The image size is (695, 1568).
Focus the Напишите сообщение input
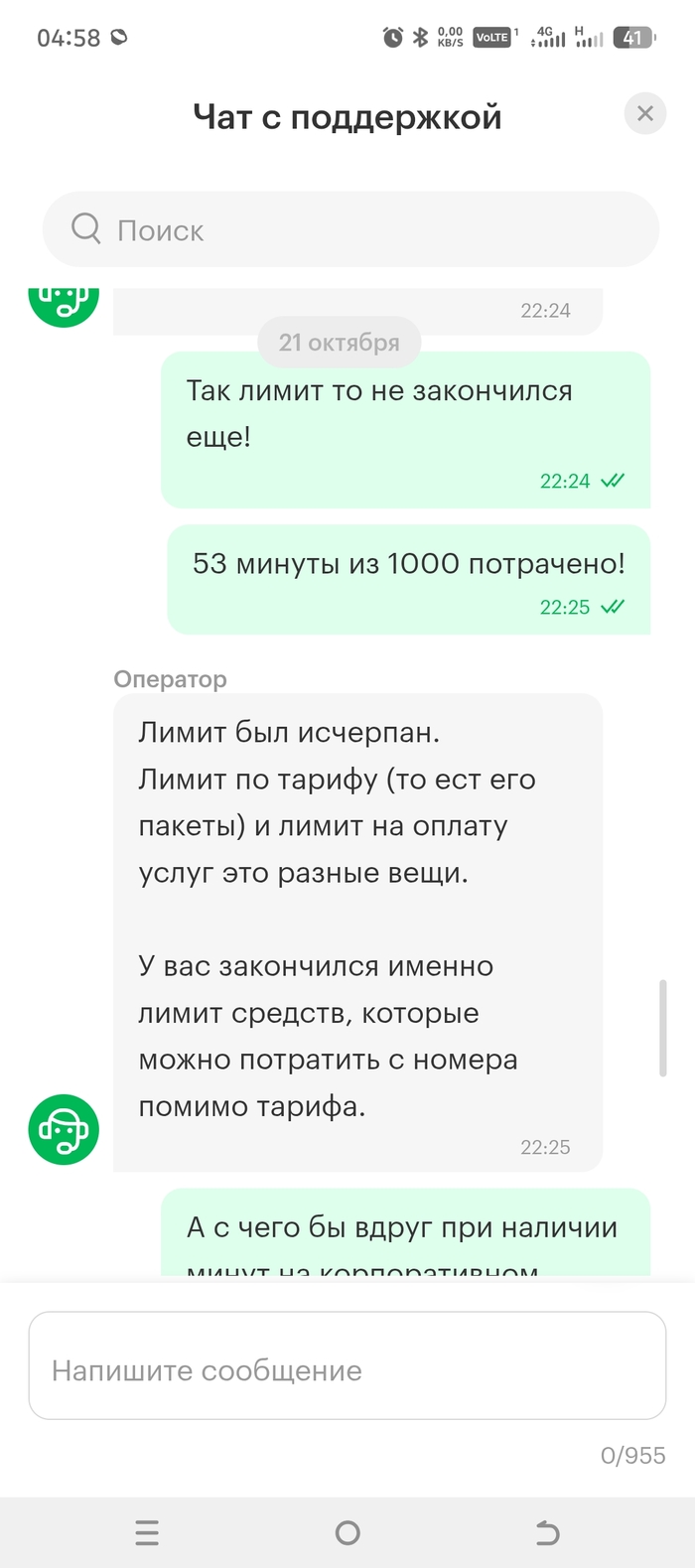click(x=347, y=1369)
